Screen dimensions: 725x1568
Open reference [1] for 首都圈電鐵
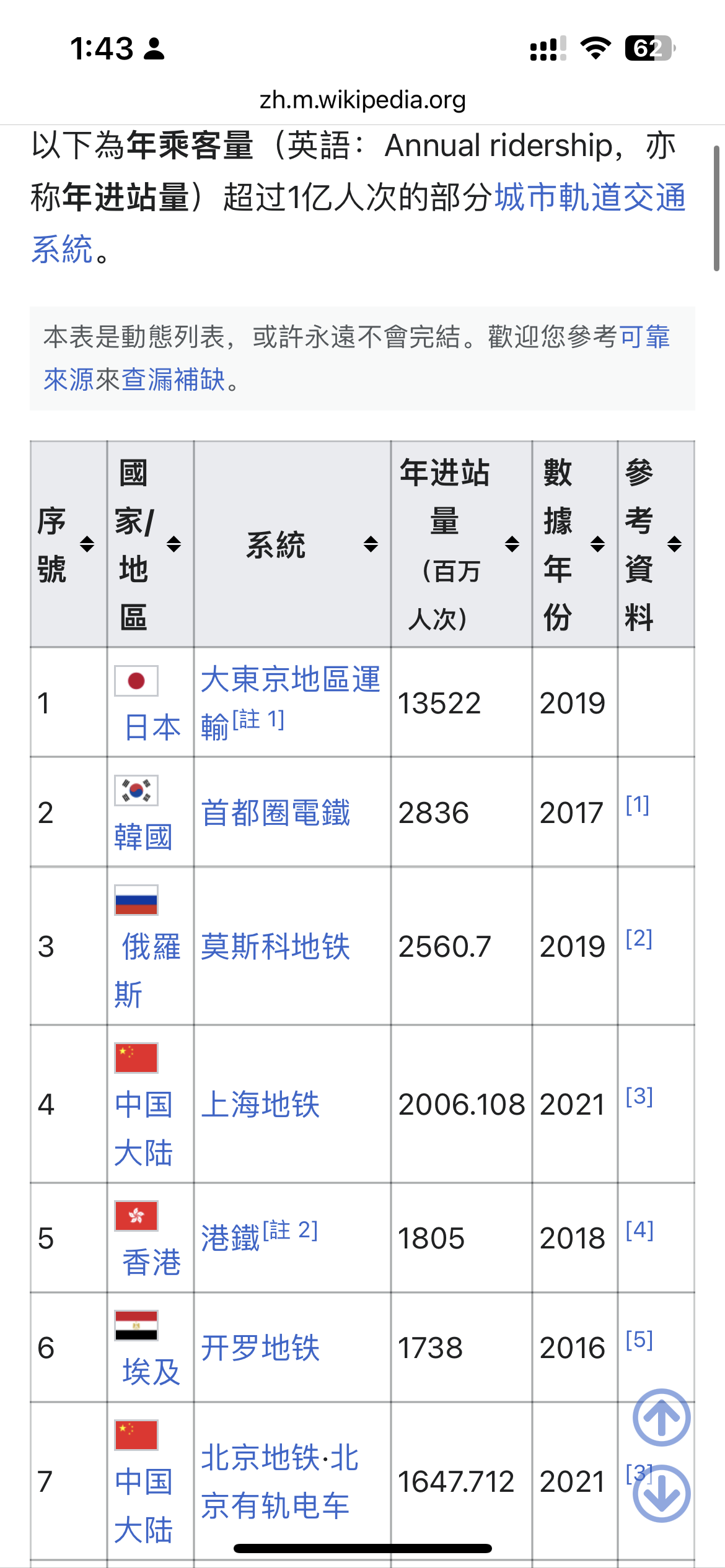pos(638,804)
